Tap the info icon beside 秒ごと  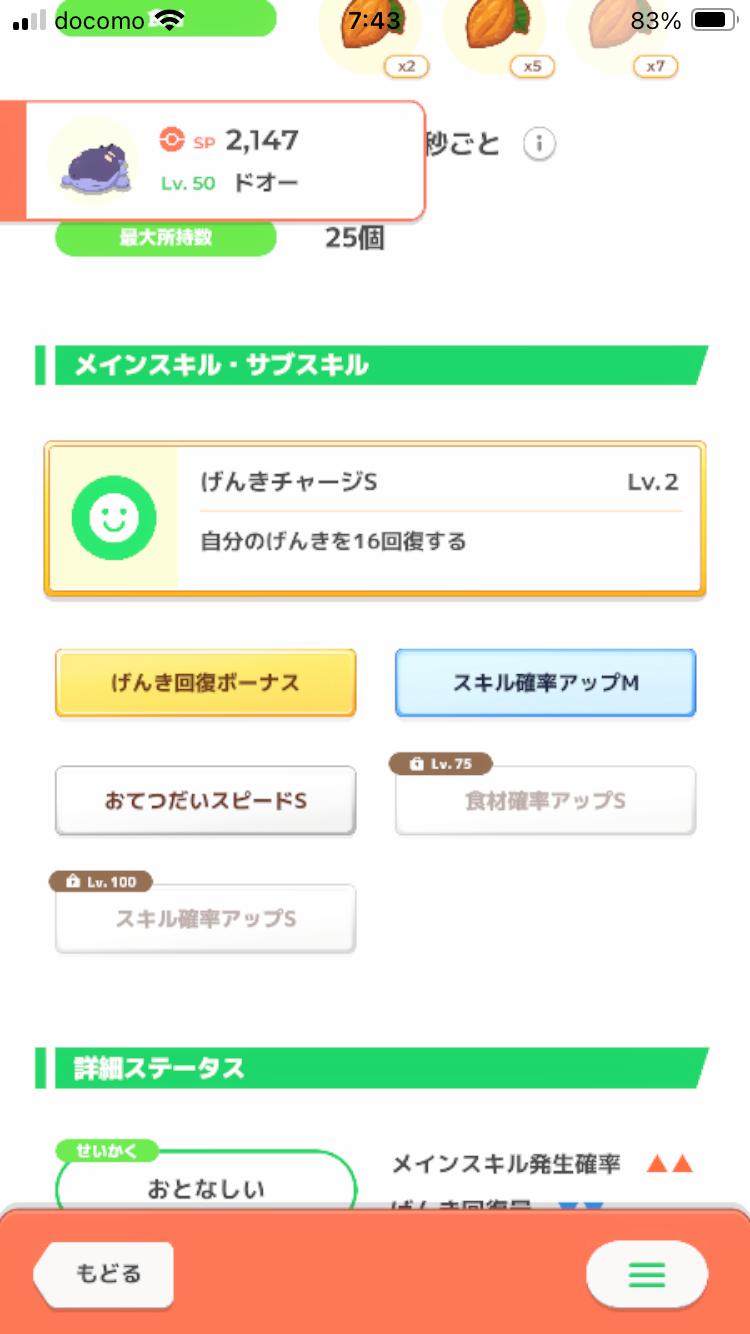539,145
